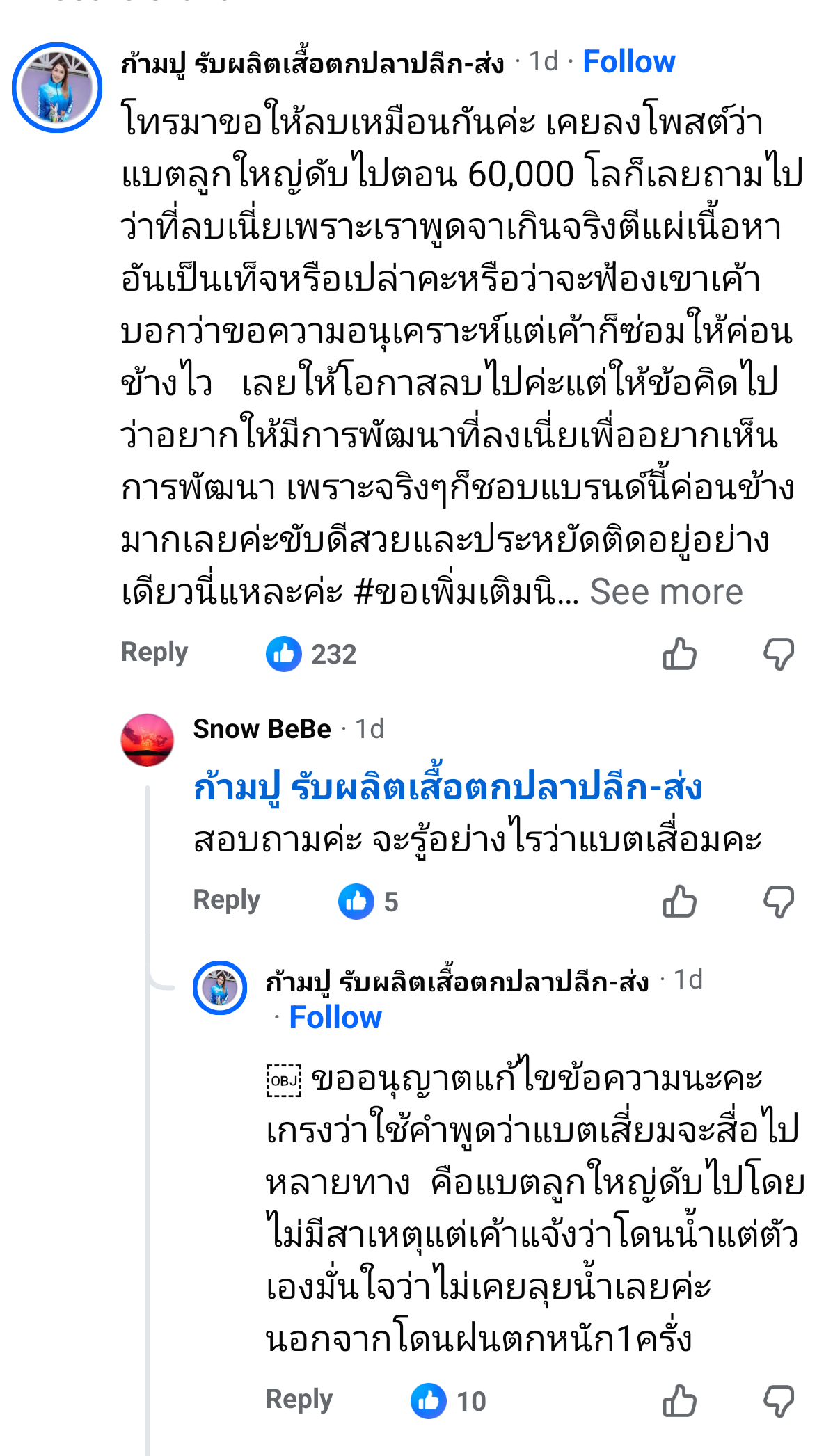The height and width of the screenshot is (1456, 833).
Task: Like Snow BeBe's comment
Action: click(679, 902)
